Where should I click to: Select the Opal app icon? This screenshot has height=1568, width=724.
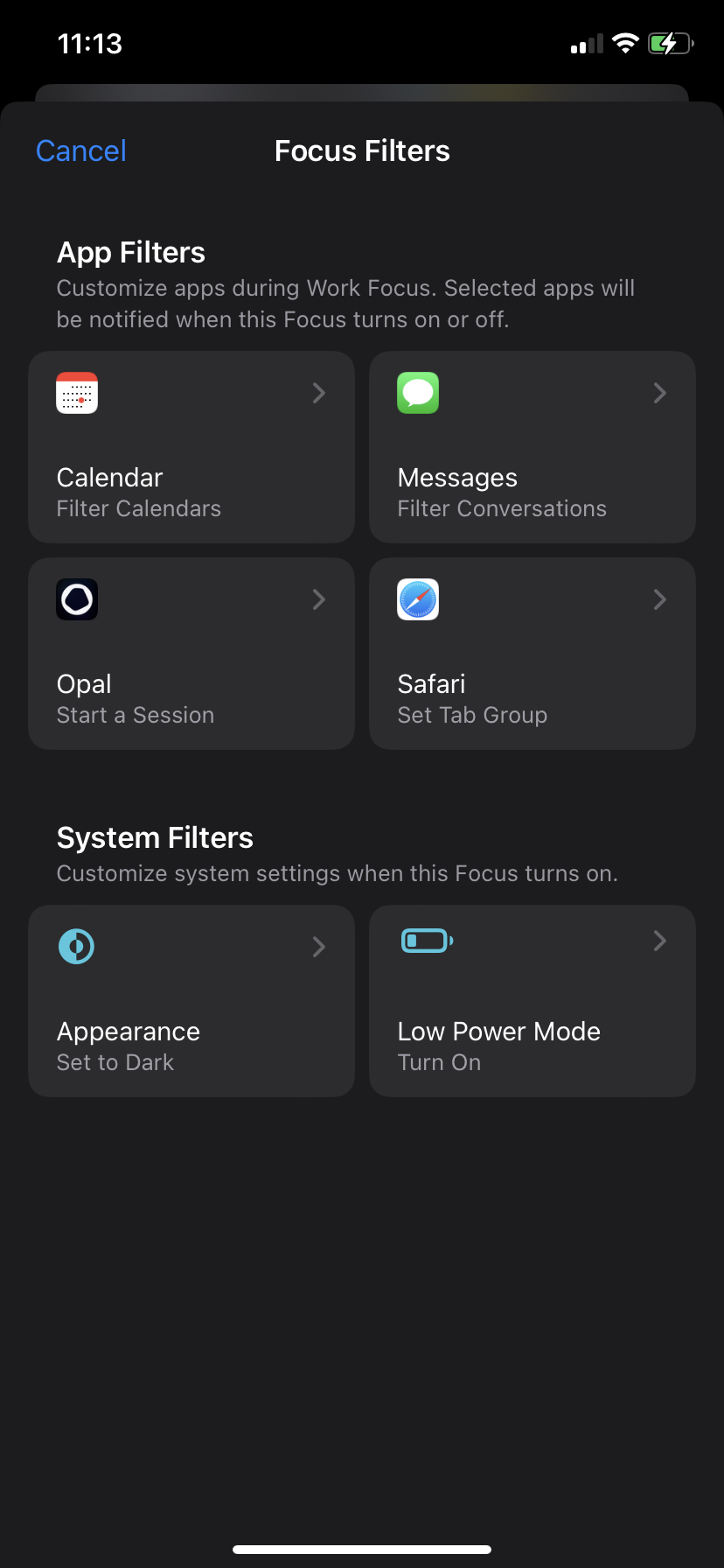pyautogui.click(x=77, y=599)
